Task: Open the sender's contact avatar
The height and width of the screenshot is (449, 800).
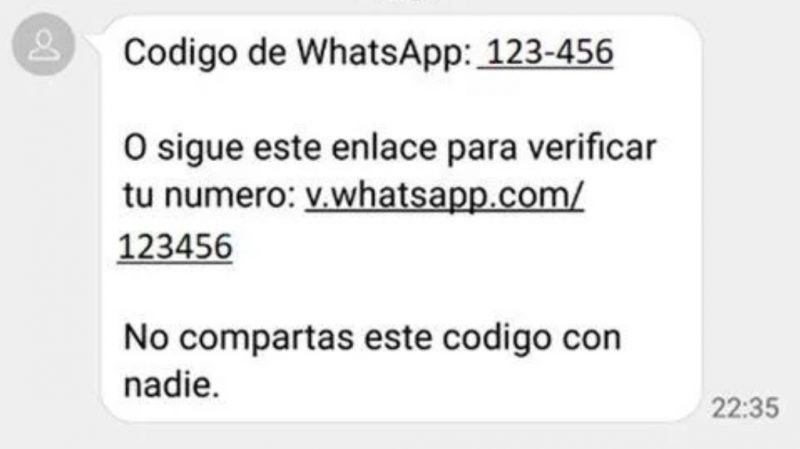Action: [x=45, y=46]
